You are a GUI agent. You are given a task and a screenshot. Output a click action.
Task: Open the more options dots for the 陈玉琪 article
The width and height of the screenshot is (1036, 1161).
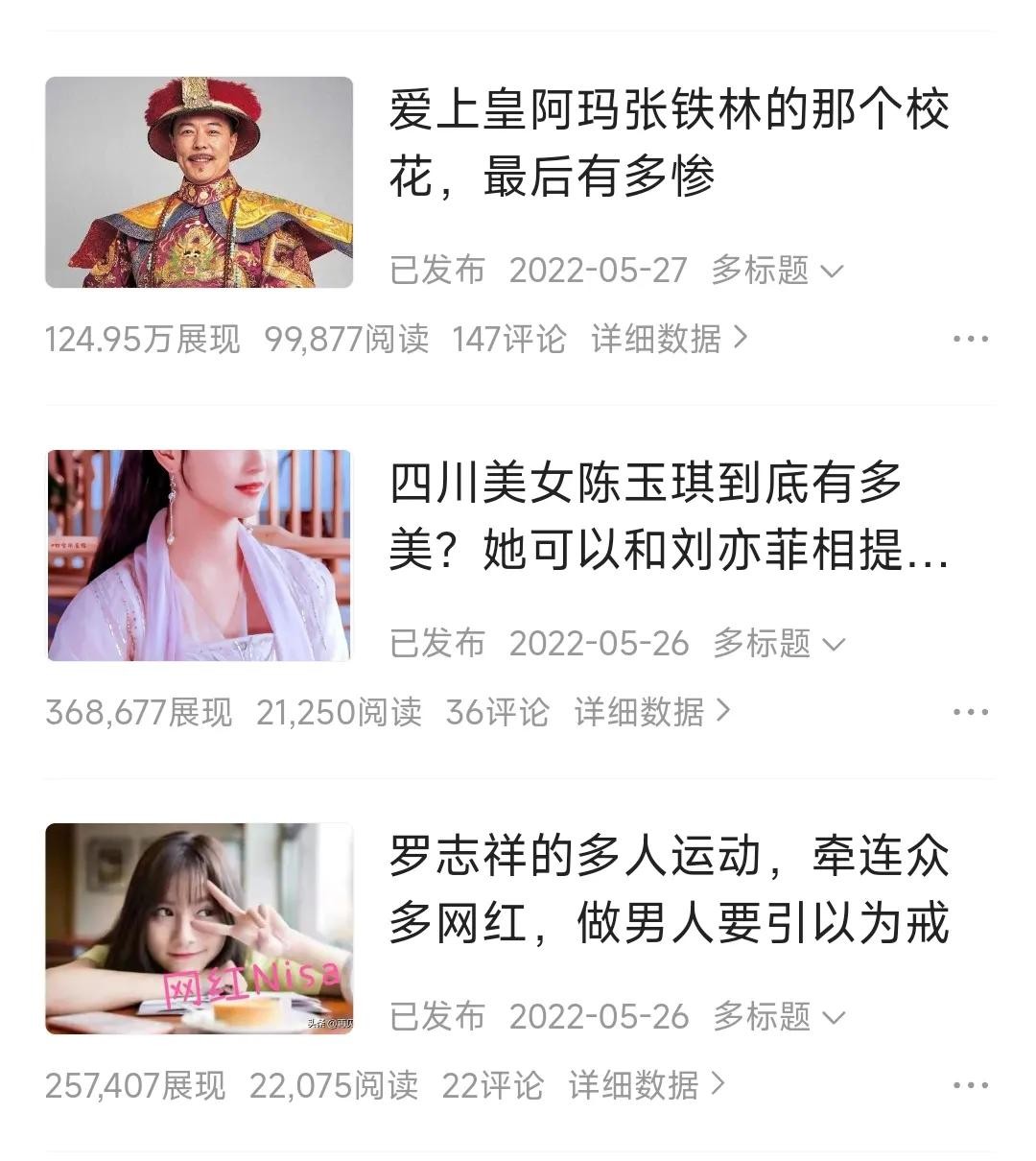[970, 712]
